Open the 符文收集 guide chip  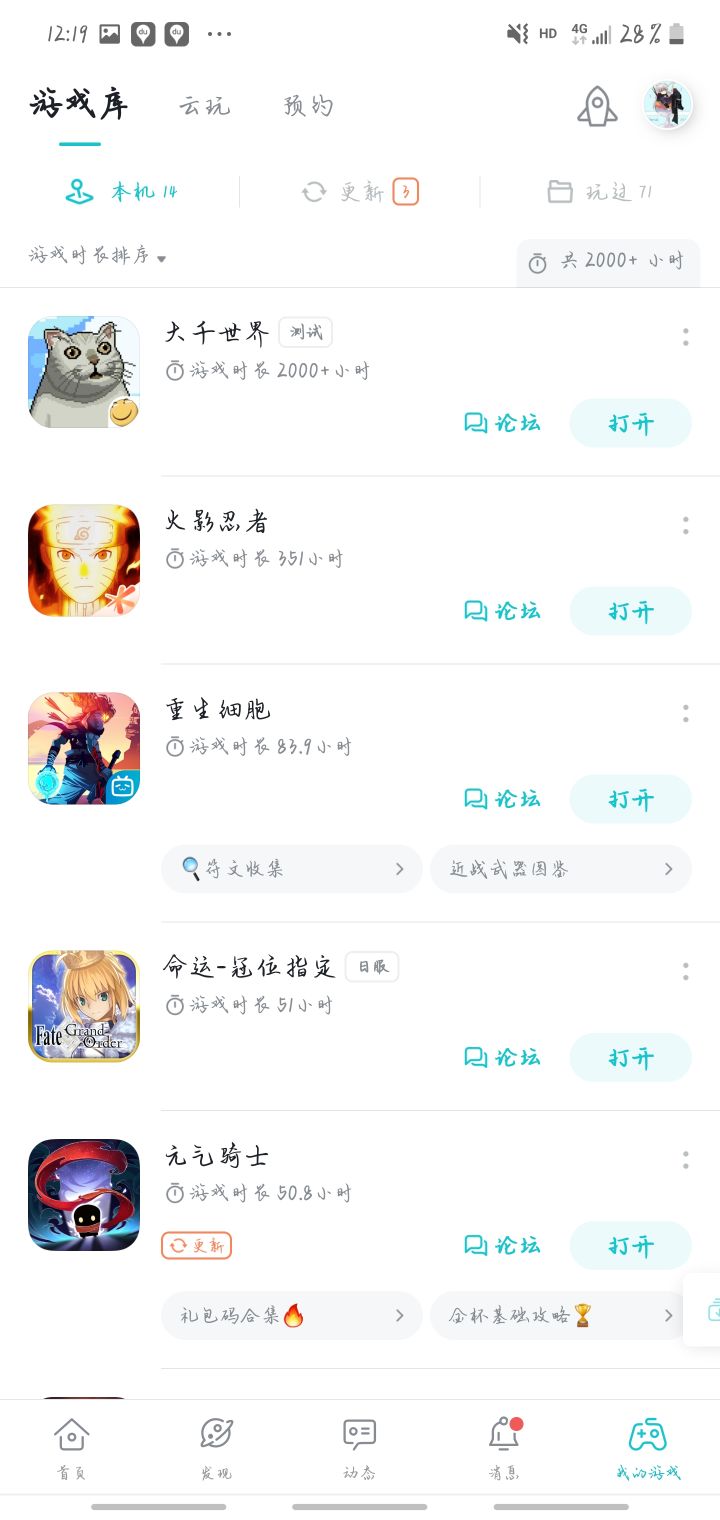(291, 869)
